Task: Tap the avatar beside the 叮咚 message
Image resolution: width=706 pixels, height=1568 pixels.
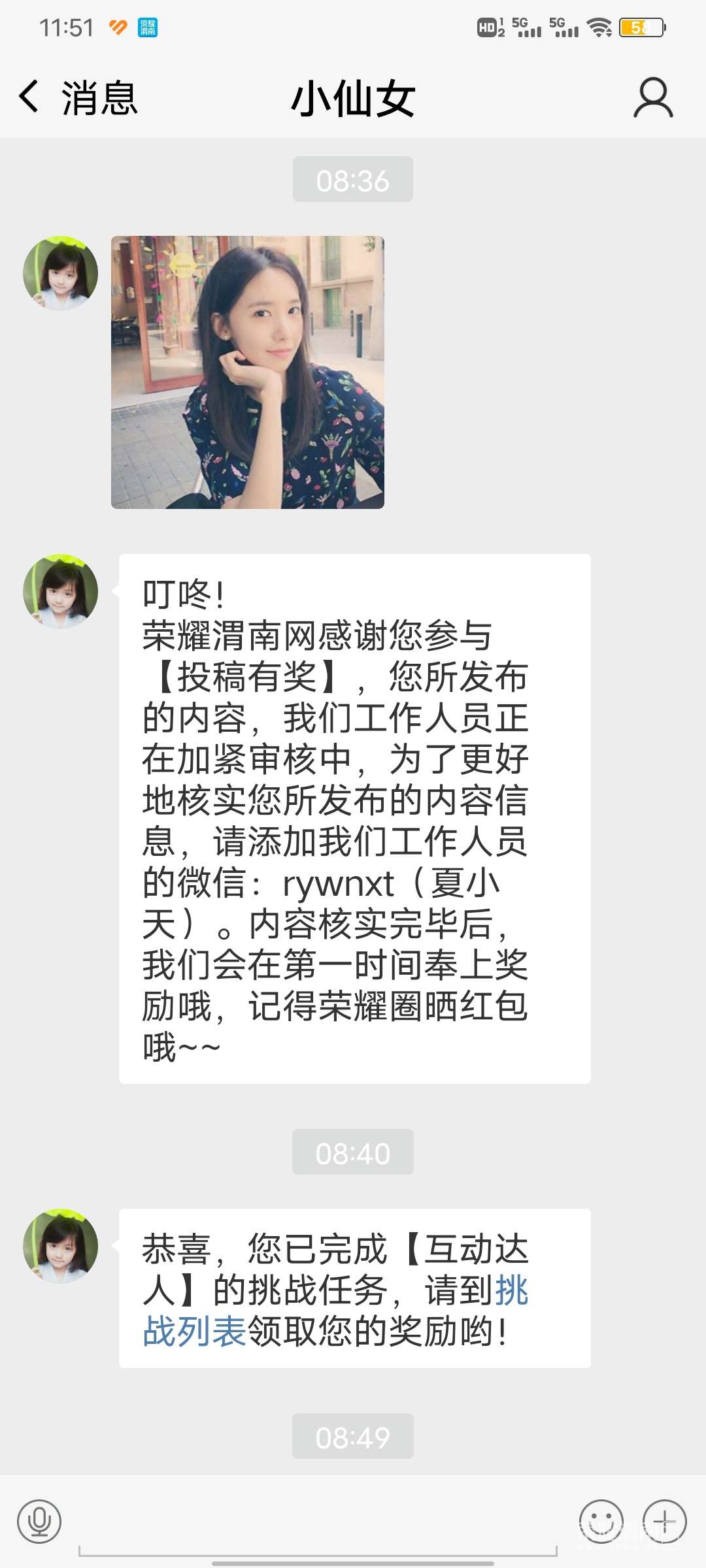Action: pos(60,592)
